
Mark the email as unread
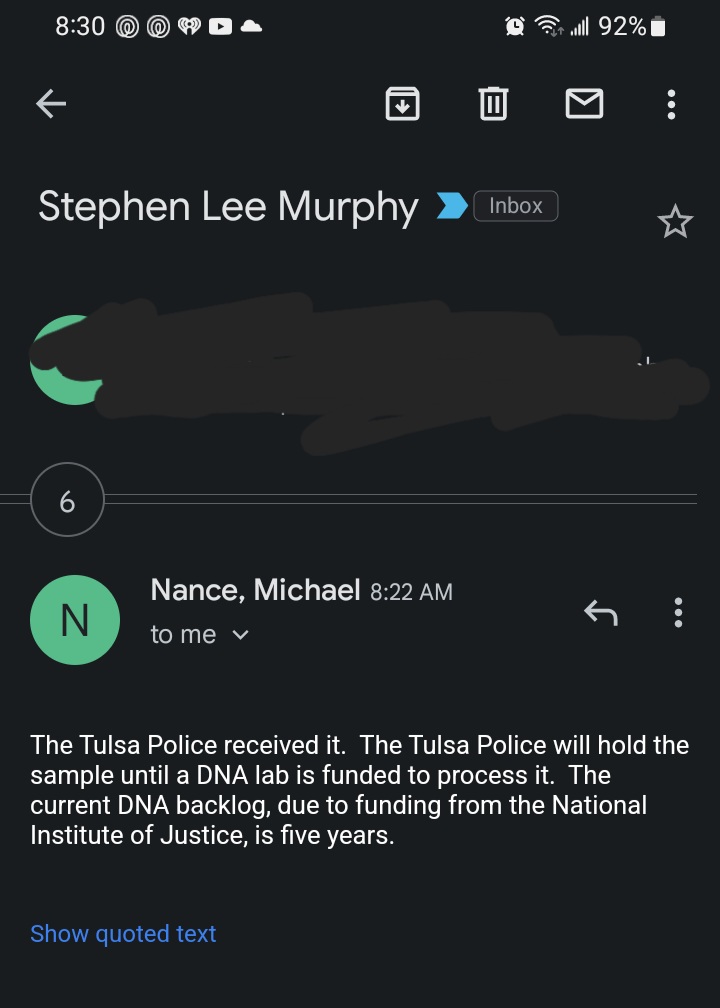pos(584,103)
